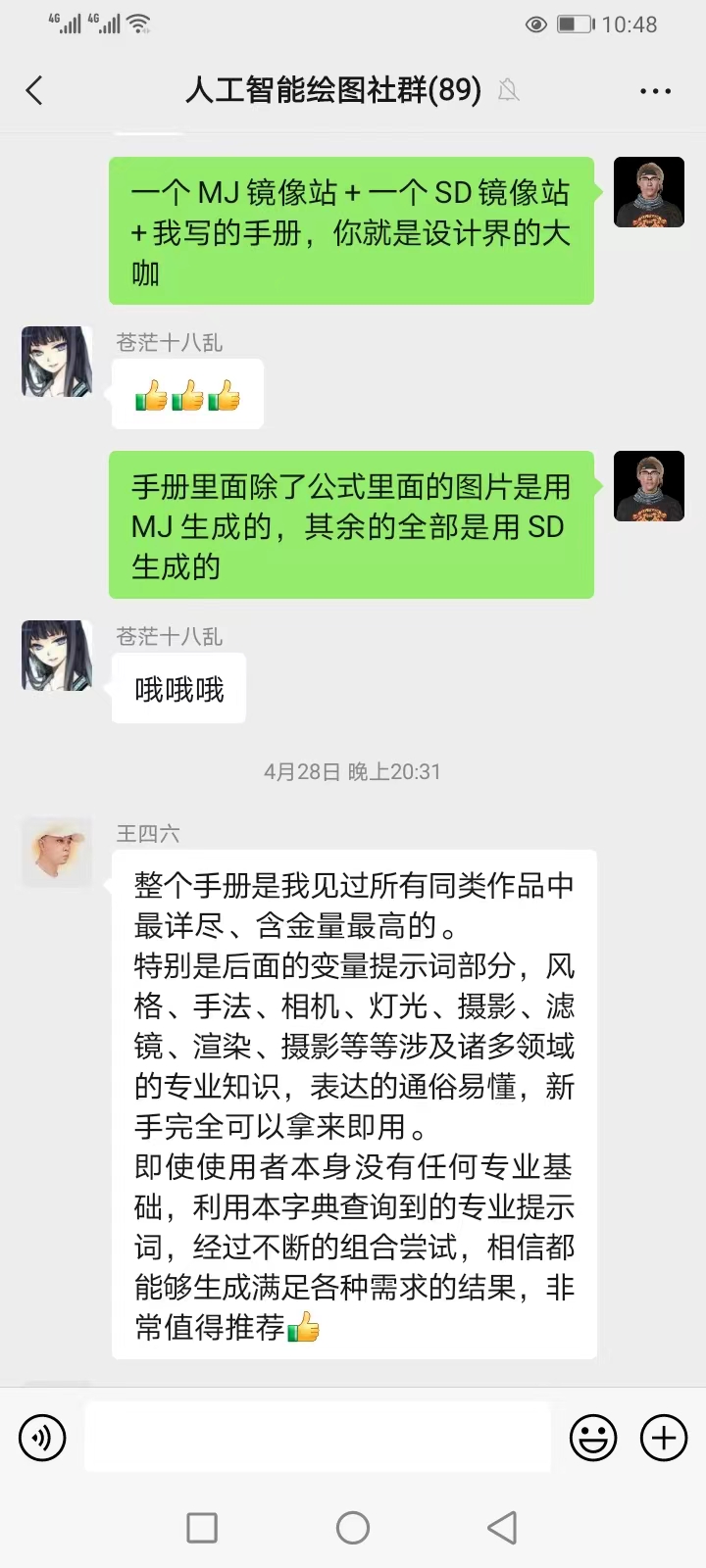706x1568 pixels.
Task: Open 王四六's profile avatar
Action: click(57, 853)
